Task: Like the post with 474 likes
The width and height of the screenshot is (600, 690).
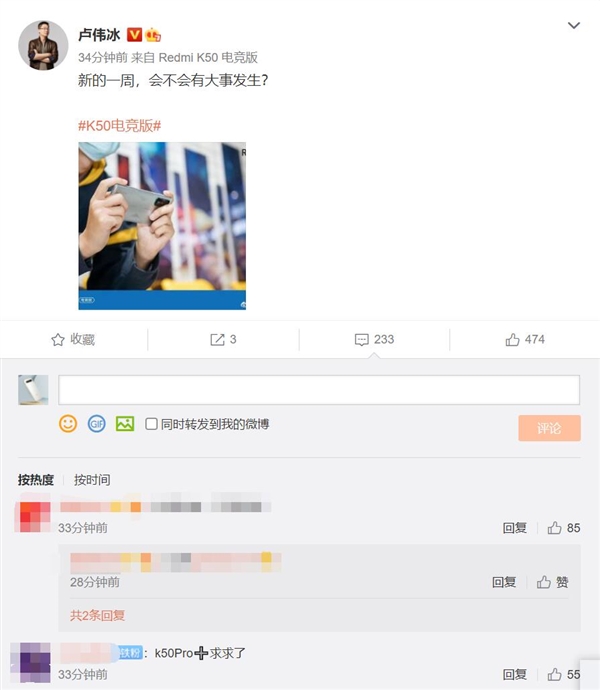Action: (x=525, y=340)
